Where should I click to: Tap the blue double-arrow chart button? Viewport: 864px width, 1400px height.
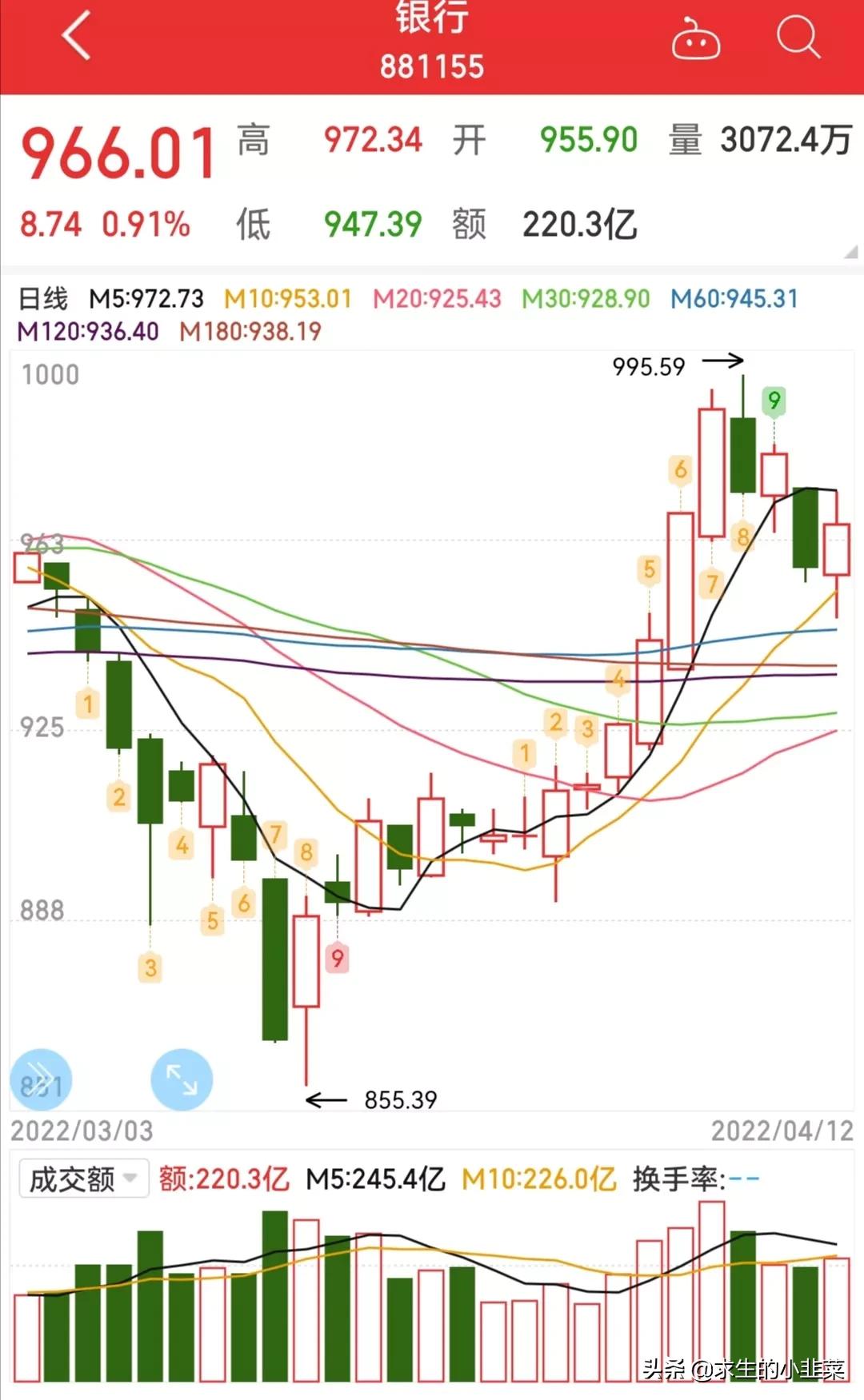tap(41, 1079)
